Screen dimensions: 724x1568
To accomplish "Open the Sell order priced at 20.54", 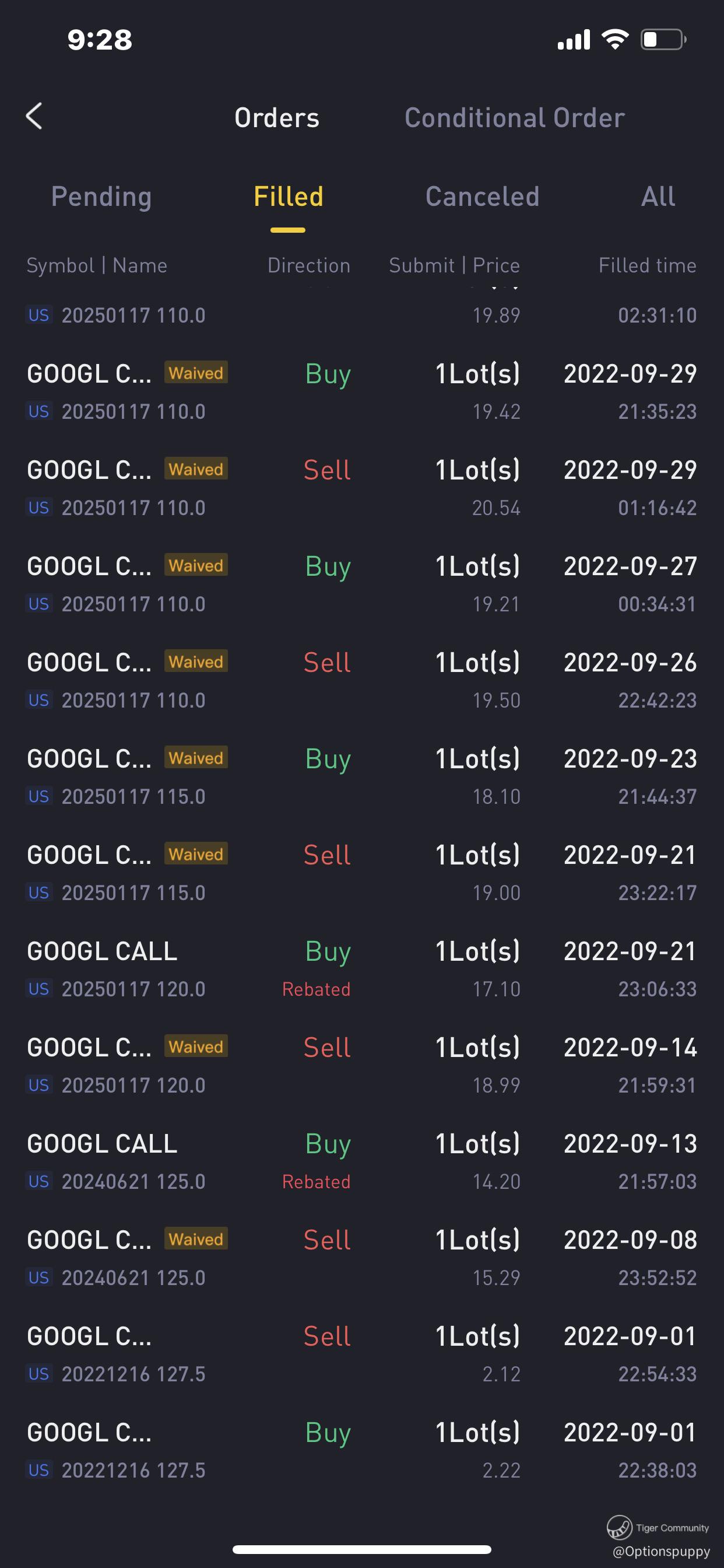I will click(x=361, y=488).
